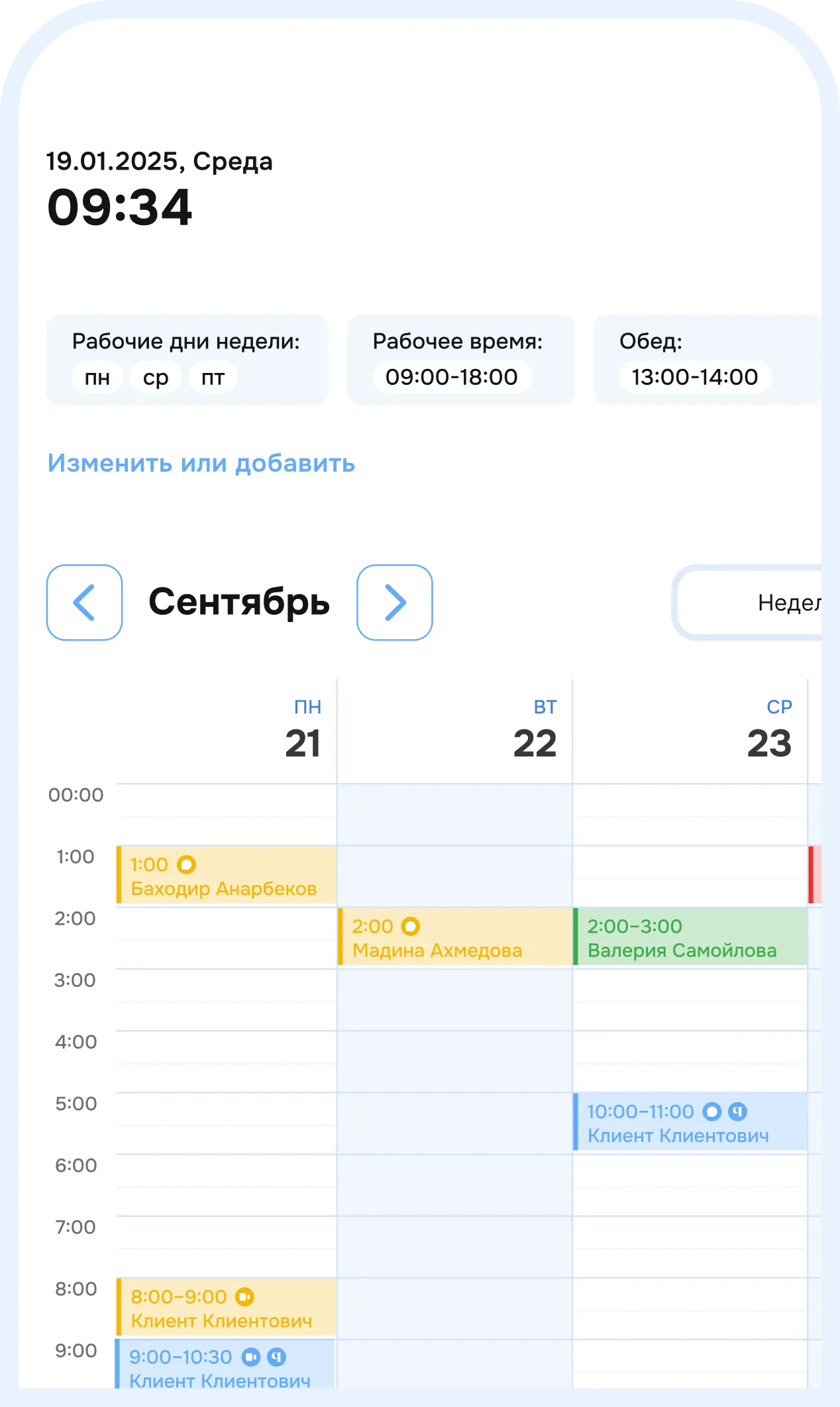
Task: Go to the month before Сентябрь
Action: pyautogui.click(x=84, y=602)
